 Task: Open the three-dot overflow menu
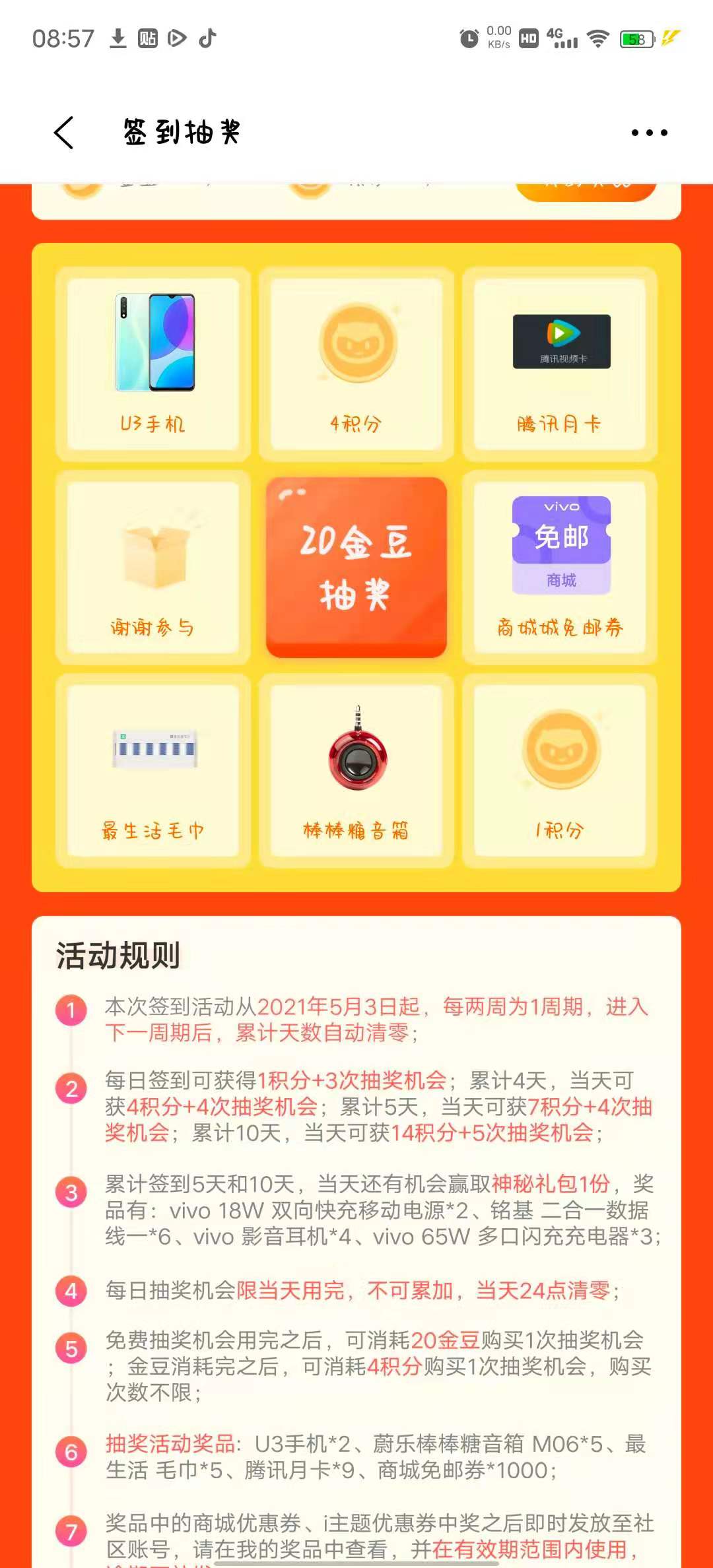pyautogui.click(x=649, y=133)
